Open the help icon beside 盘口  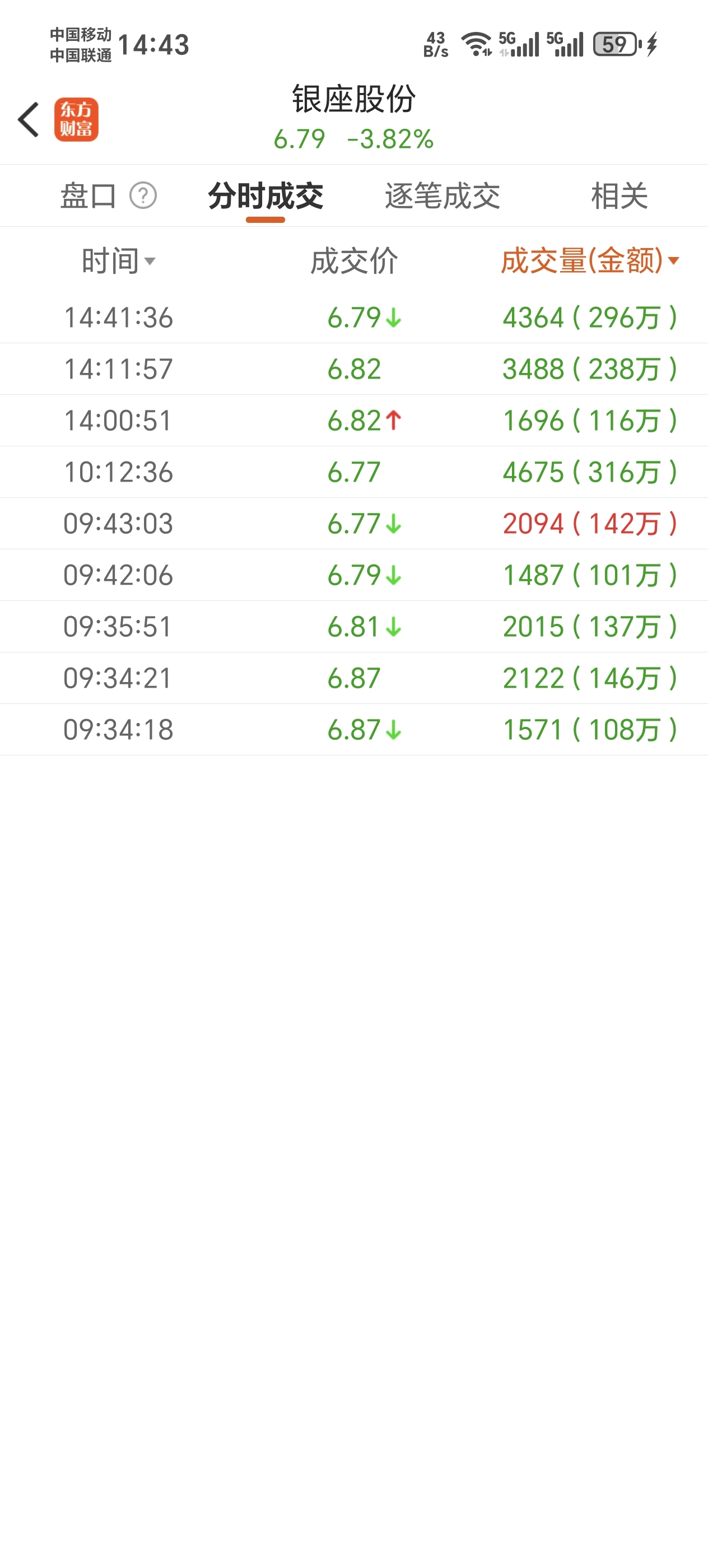tap(143, 196)
